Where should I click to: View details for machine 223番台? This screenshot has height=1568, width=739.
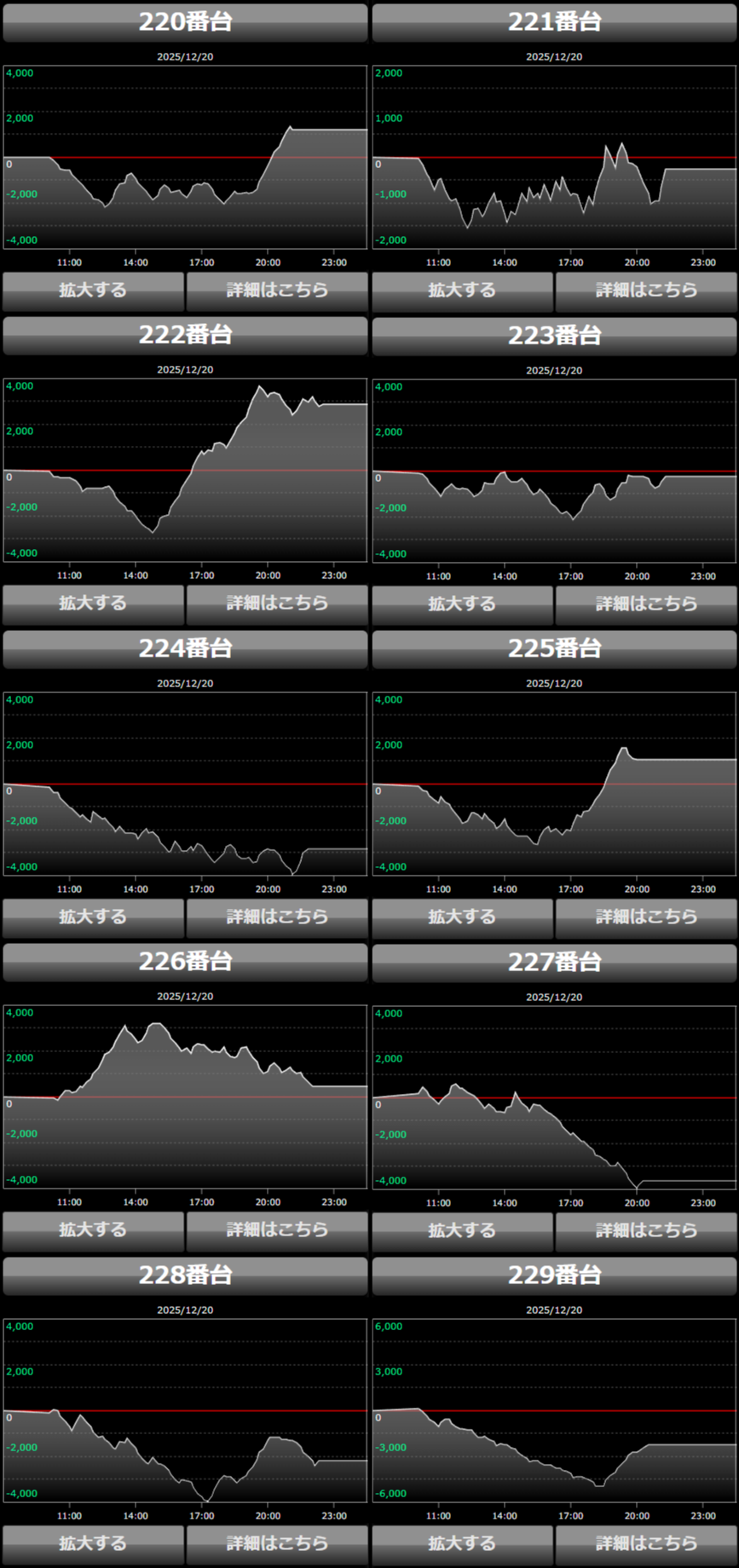646,605
